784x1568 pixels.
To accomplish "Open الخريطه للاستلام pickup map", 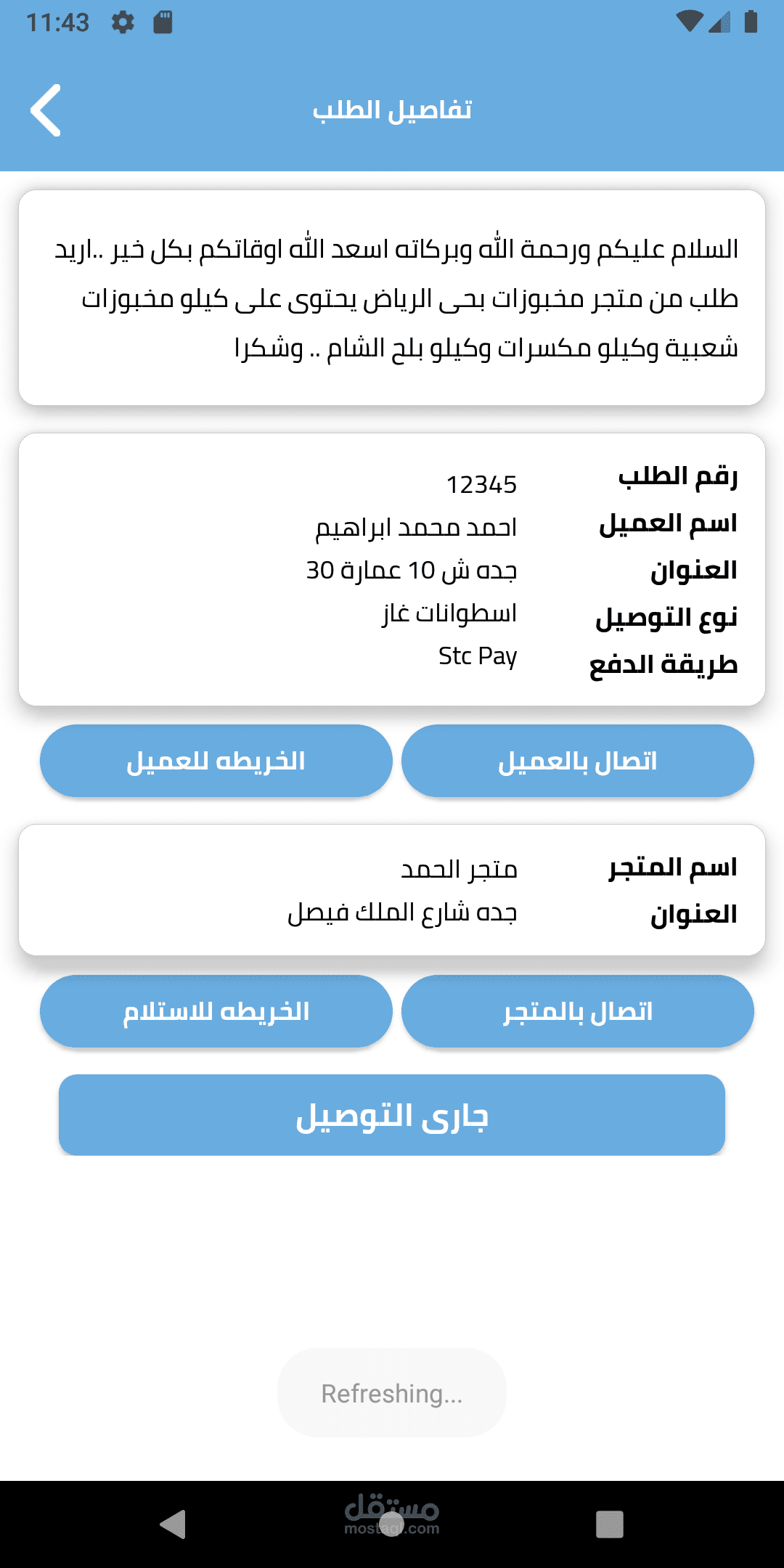I will [216, 1011].
